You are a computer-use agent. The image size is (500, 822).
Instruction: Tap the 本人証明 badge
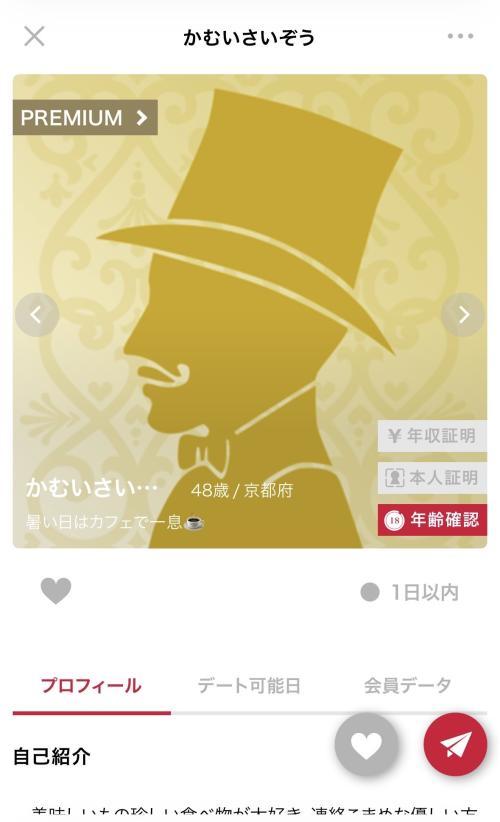click(x=432, y=478)
